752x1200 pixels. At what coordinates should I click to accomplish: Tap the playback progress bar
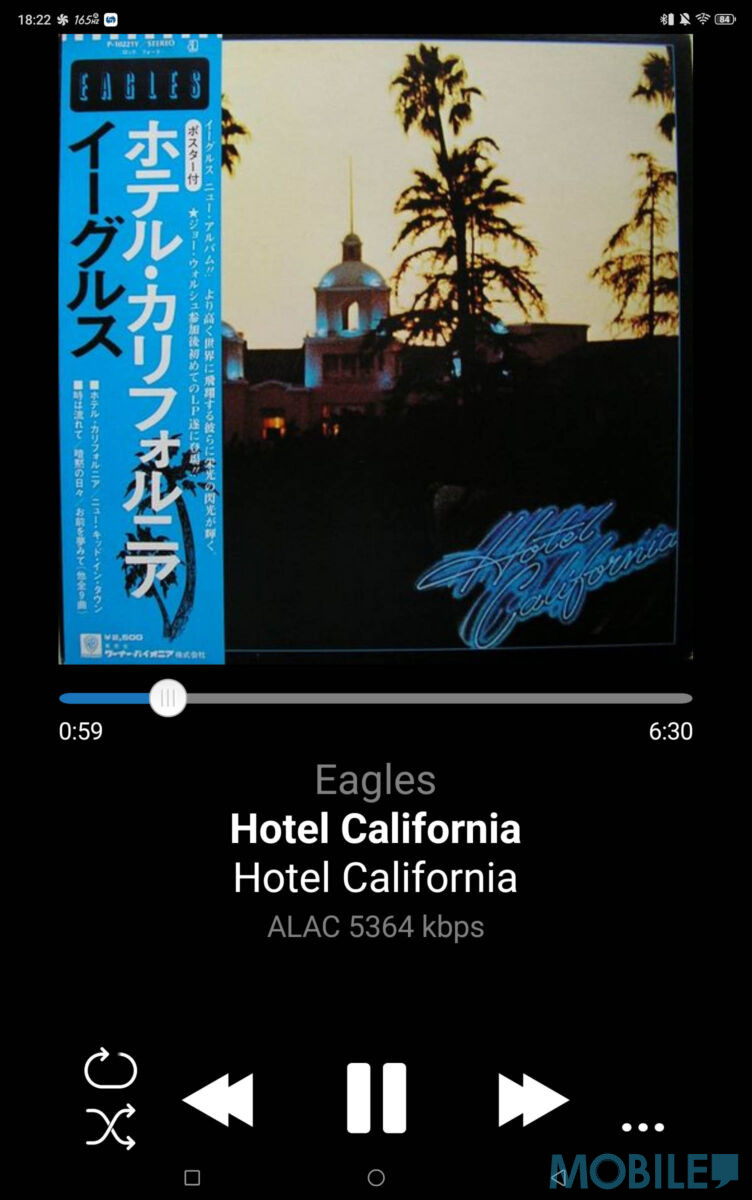(x=430, y=698)
